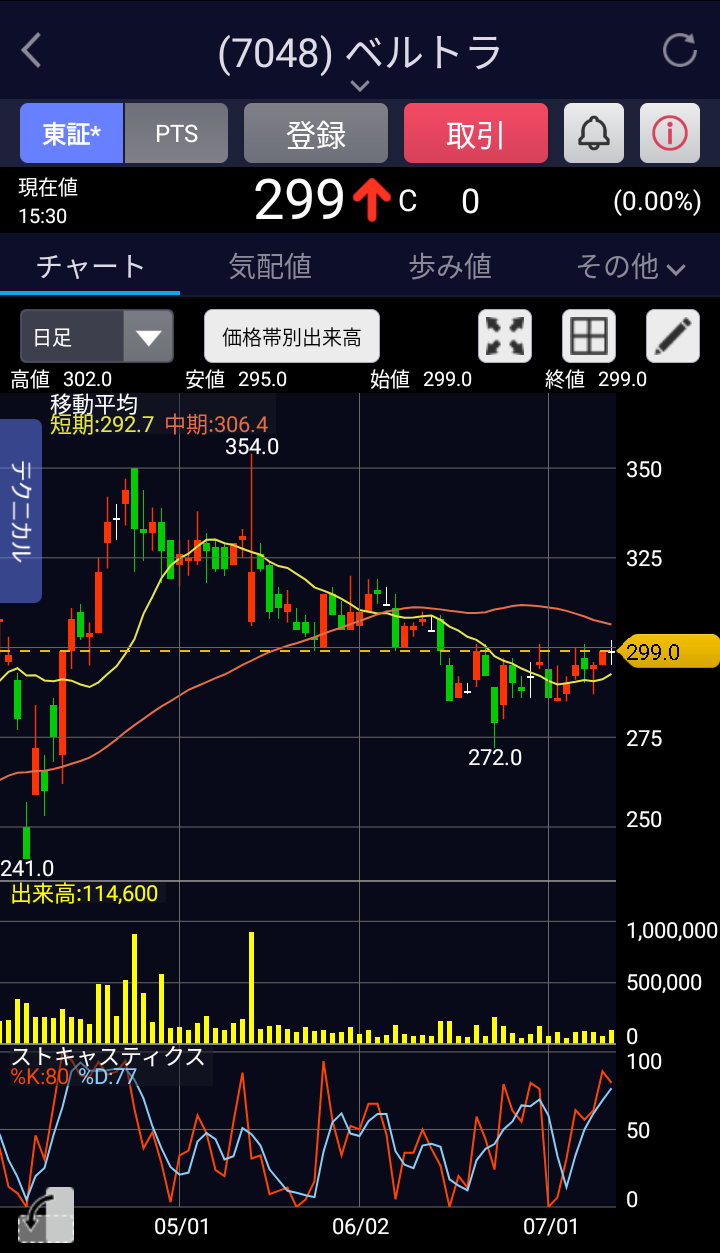
Task: Expand chart to fullscreen
Action: (505, 336)
